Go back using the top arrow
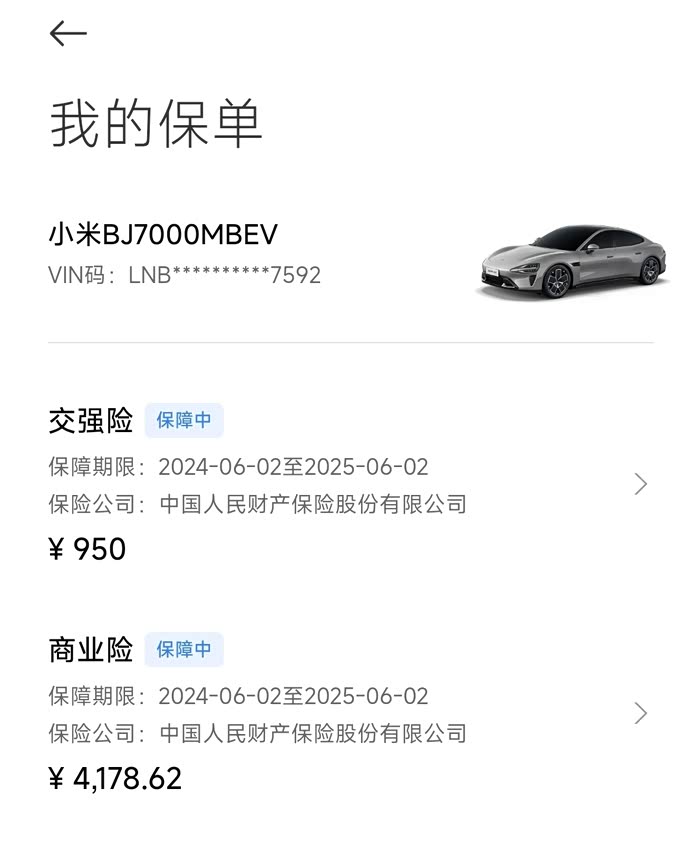700x859 pixels. [68, 34]
